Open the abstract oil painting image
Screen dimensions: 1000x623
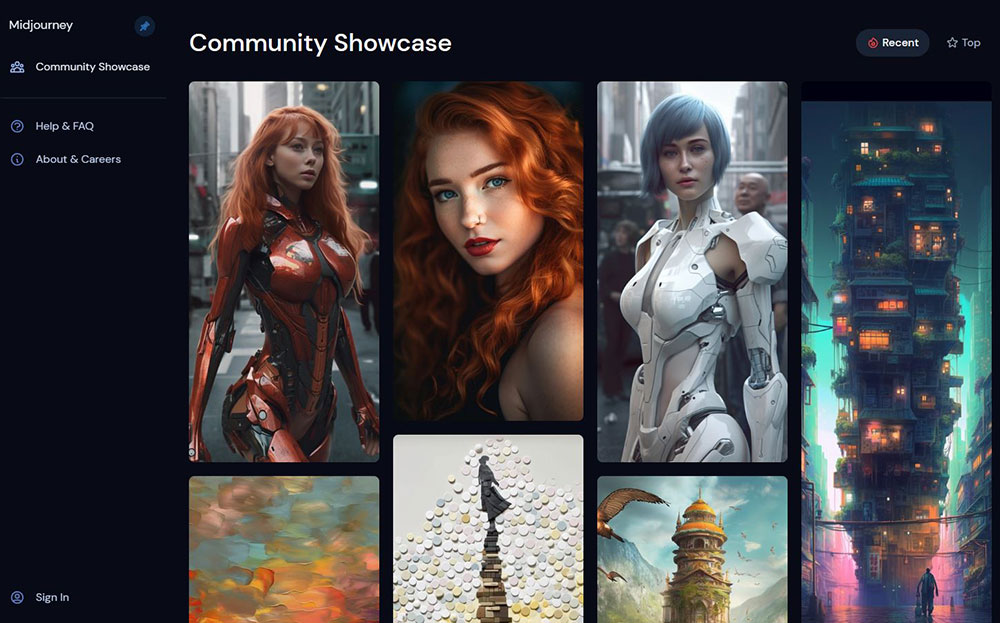click(284, 549)
